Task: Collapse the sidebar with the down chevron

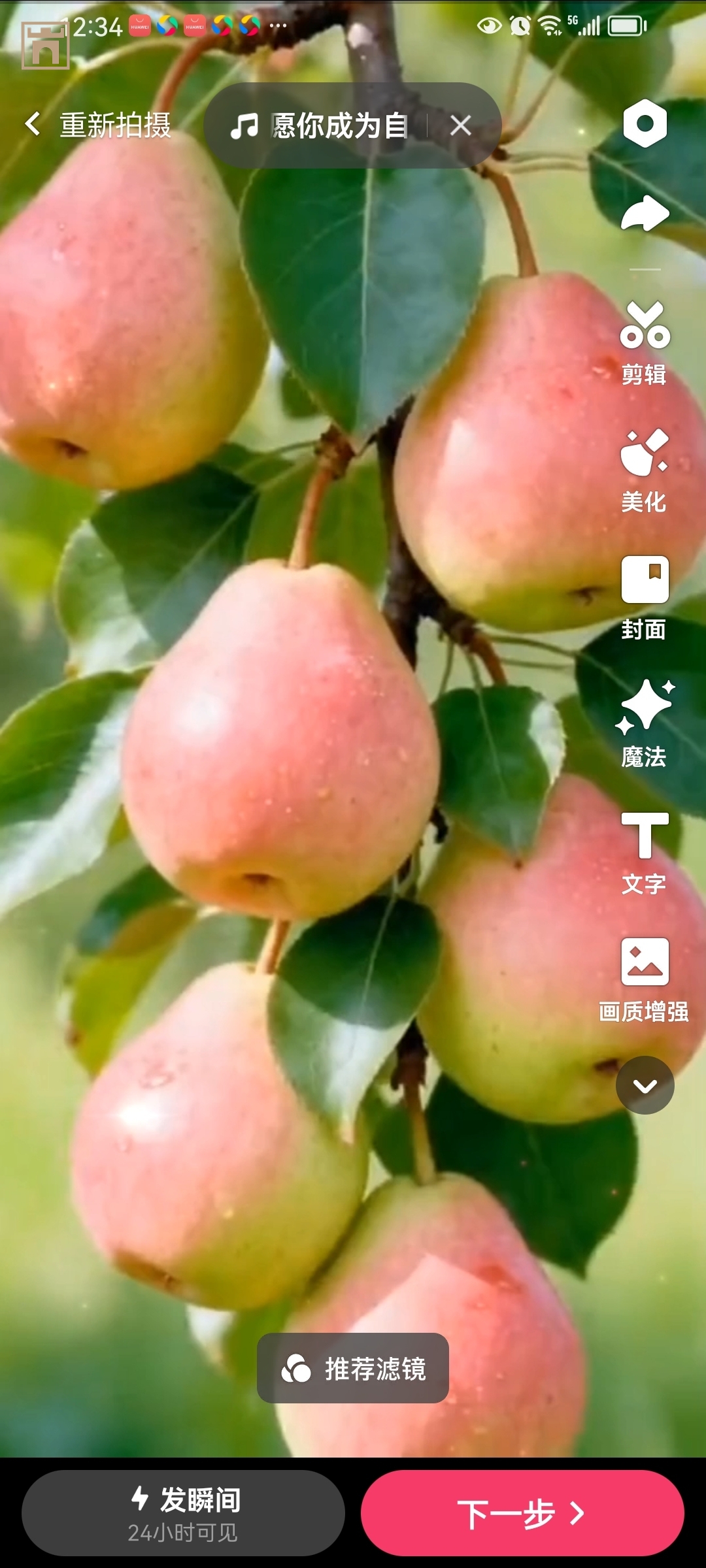Action: (645, 1084)
